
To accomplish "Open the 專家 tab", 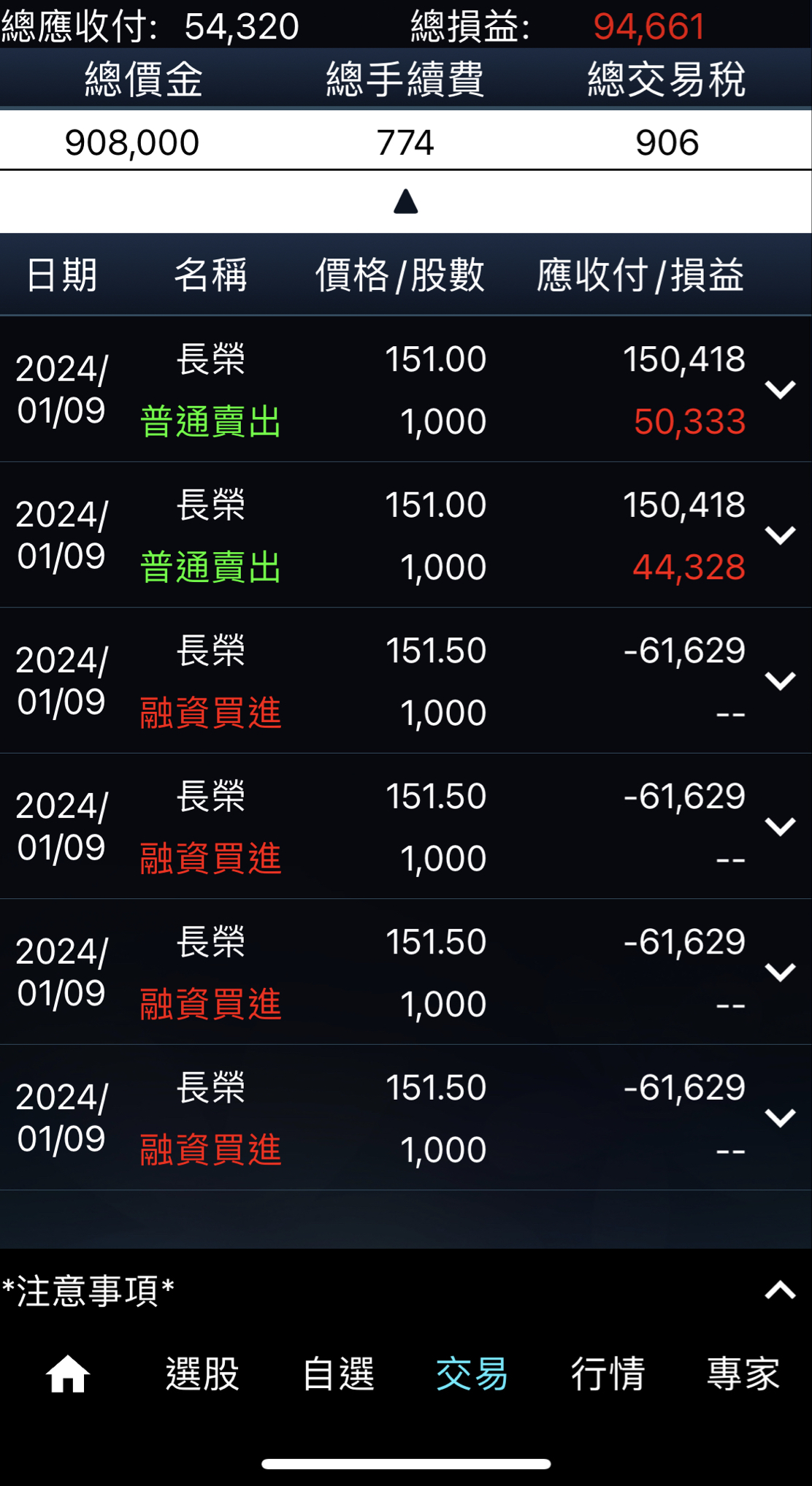I will (743, 1374).
